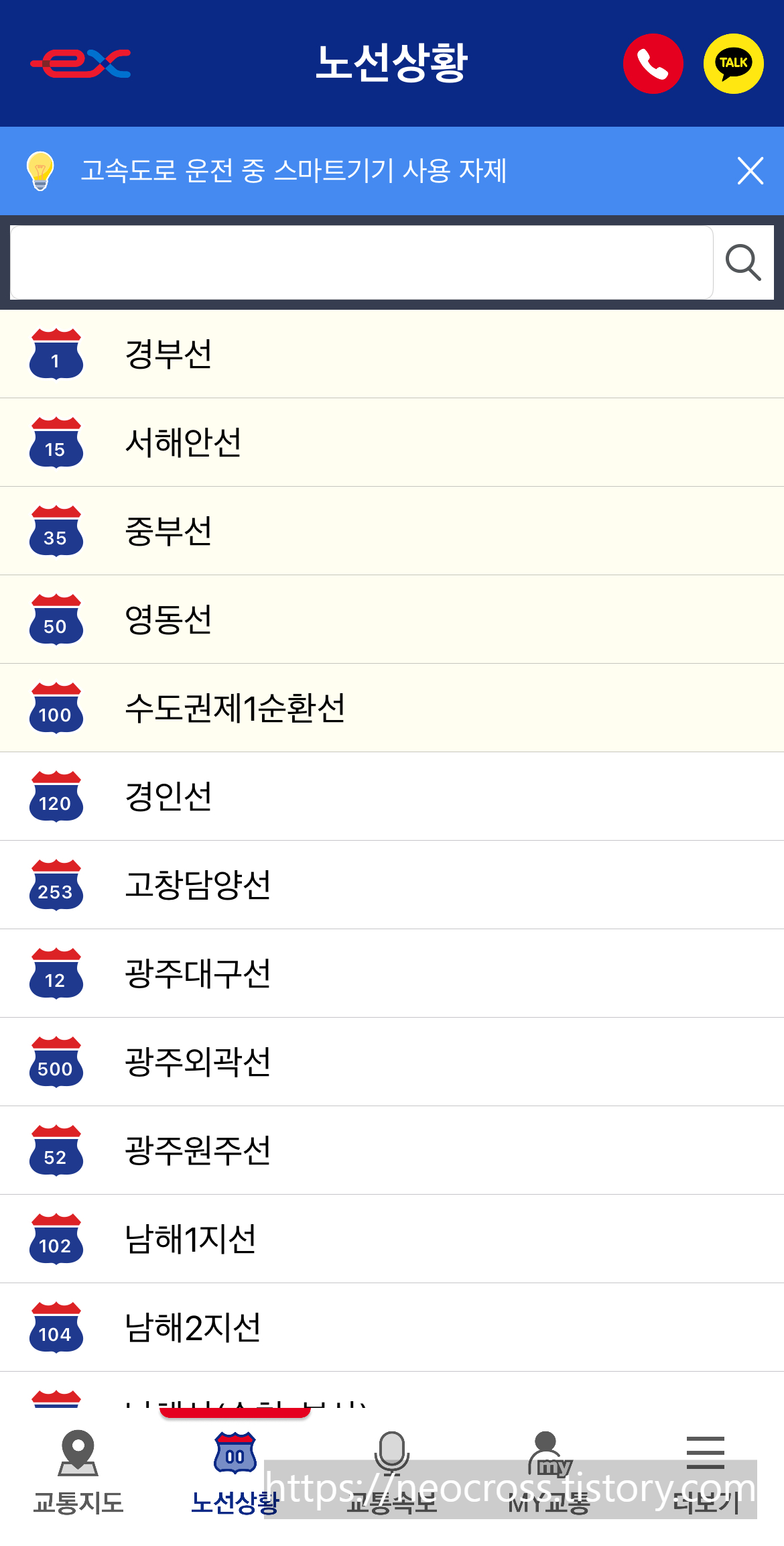The height and width of the screenshot is (1546, 784).
Task: Dismiss the smart device warning banner
Action: click(750, 171)
